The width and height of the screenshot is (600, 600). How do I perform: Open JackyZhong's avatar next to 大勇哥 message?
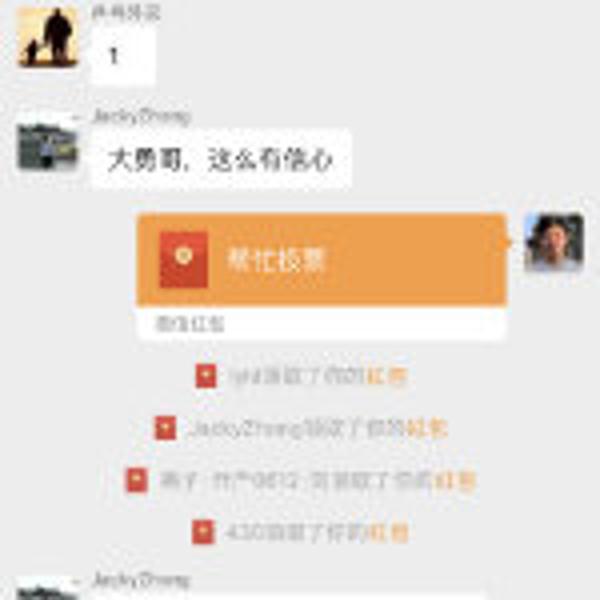pos(48,146)
